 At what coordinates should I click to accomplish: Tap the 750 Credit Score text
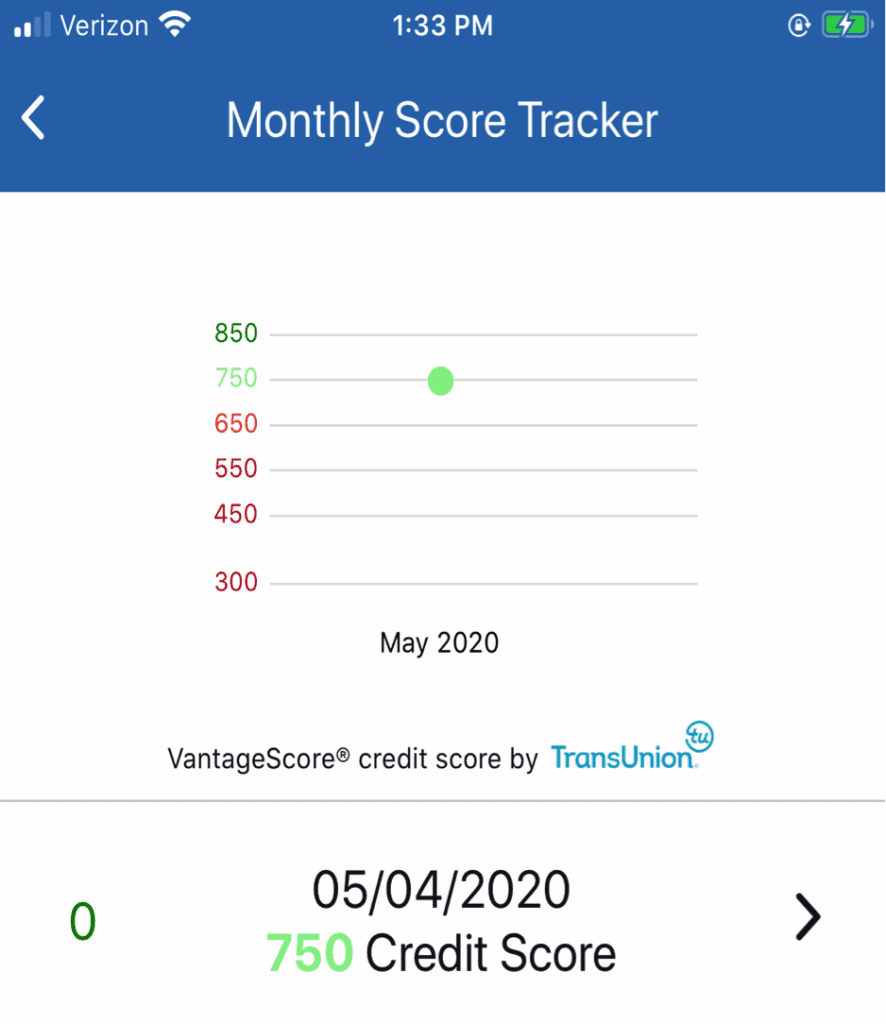[x=441, y=953]
